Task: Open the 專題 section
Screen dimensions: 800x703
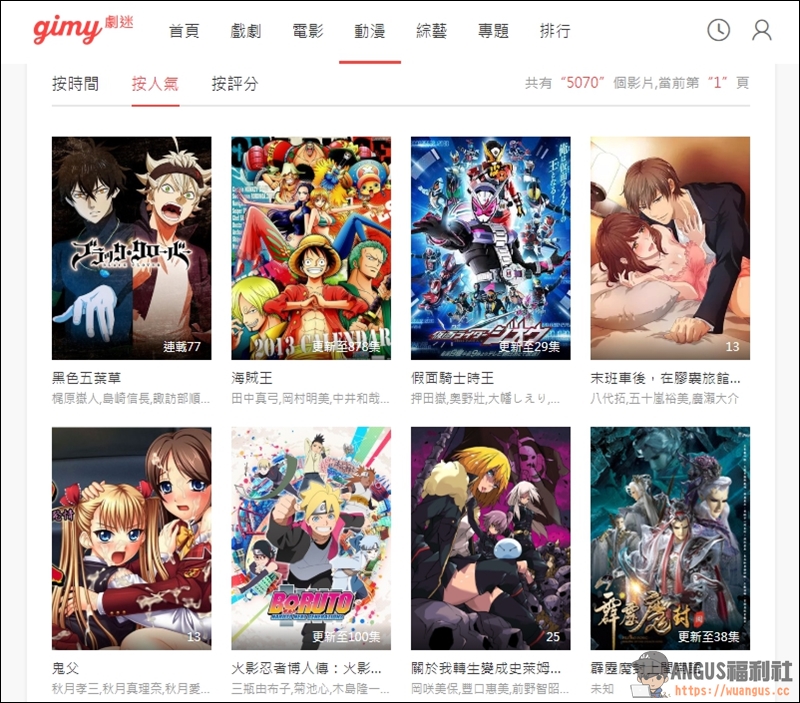Action: coord(494,31)
